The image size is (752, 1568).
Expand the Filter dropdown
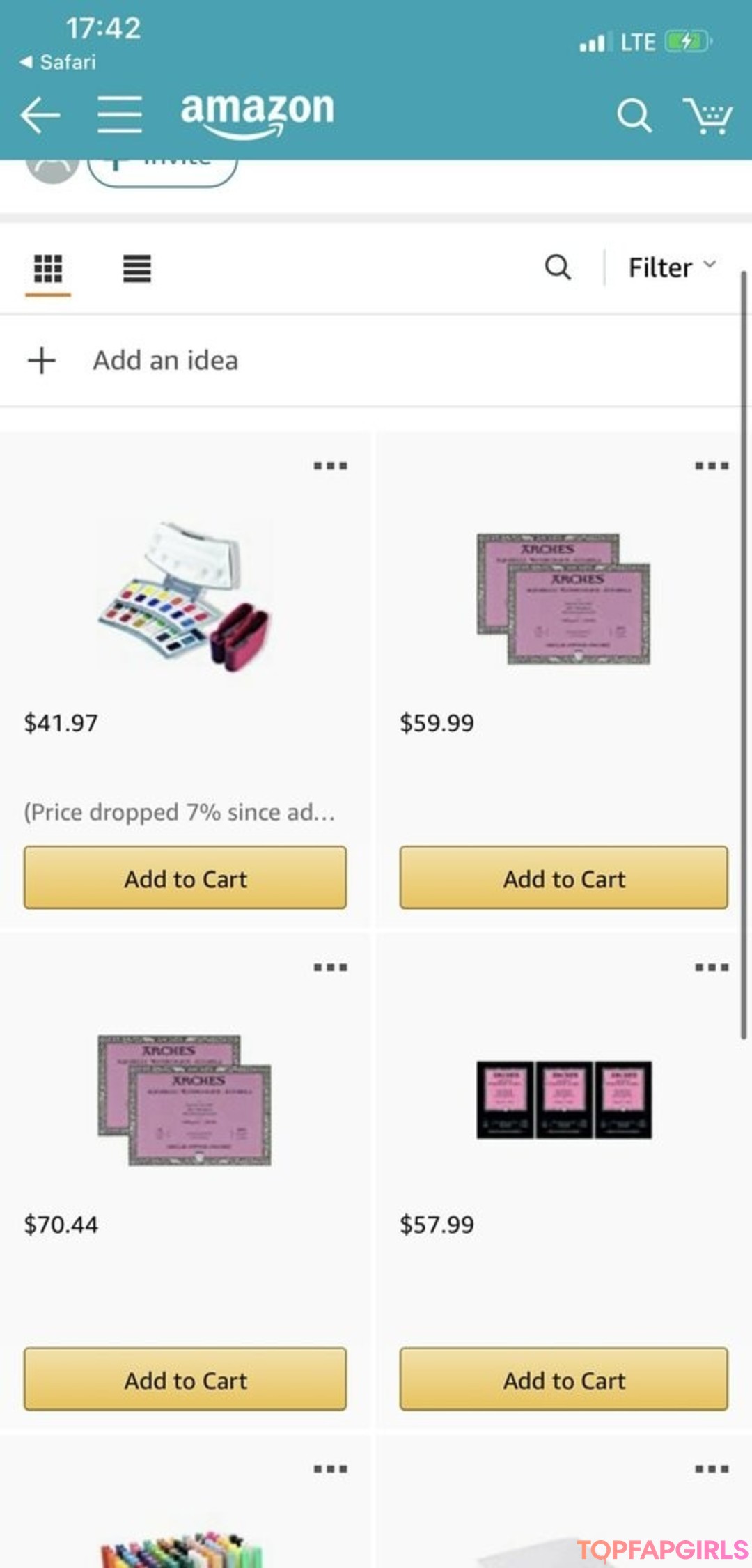671,267
